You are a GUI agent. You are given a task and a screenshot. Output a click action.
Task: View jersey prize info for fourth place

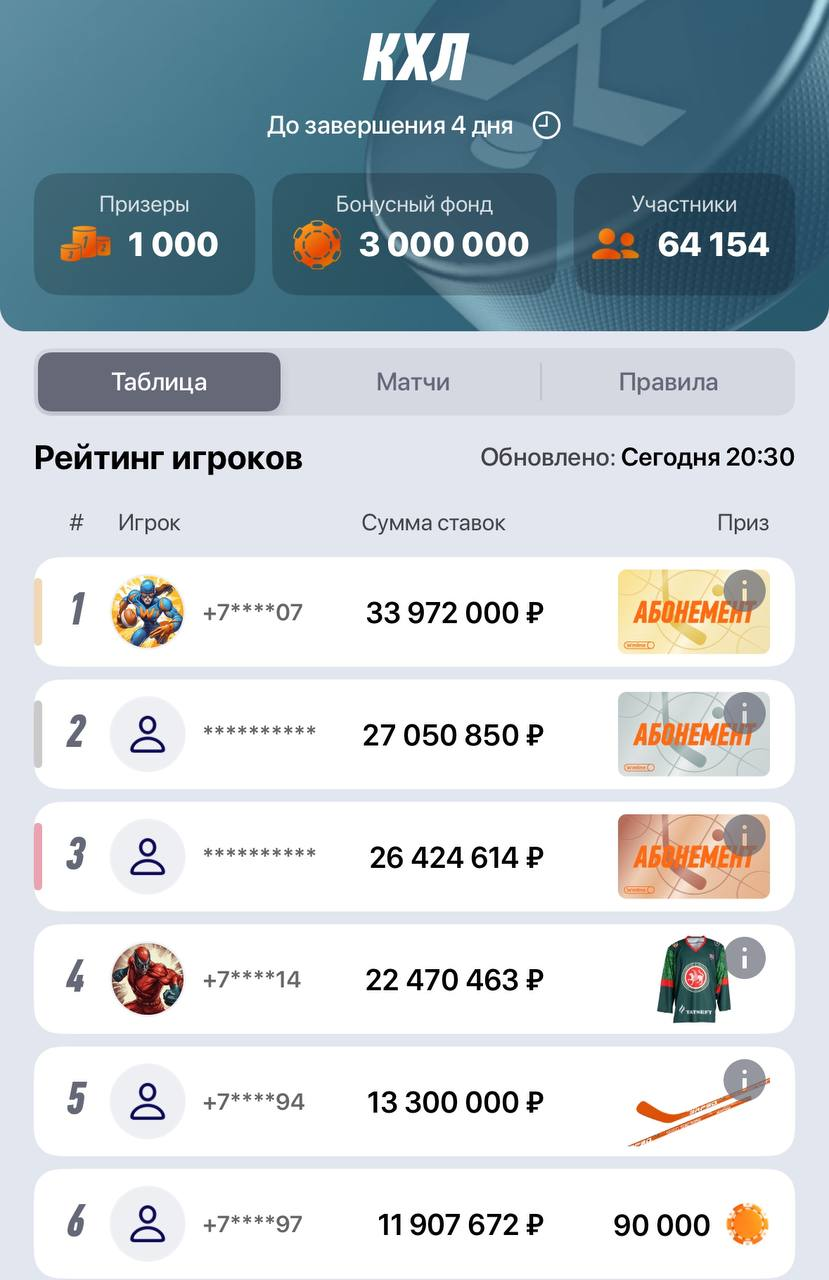pyautogui.click(x=744, y=958)
